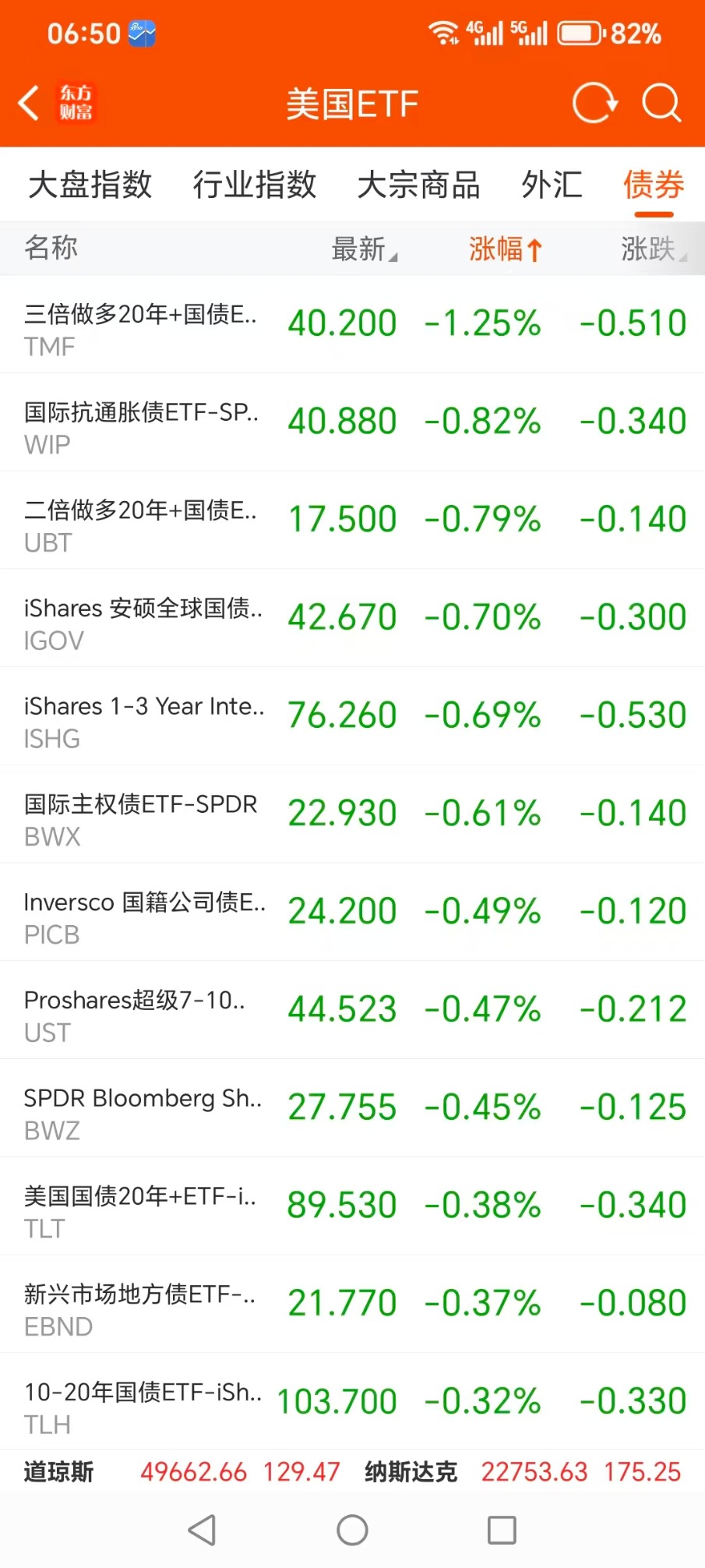This screenshot has height=1568, width=705.
Task: Open the TMF ETF row
Action: pos(352,324)
